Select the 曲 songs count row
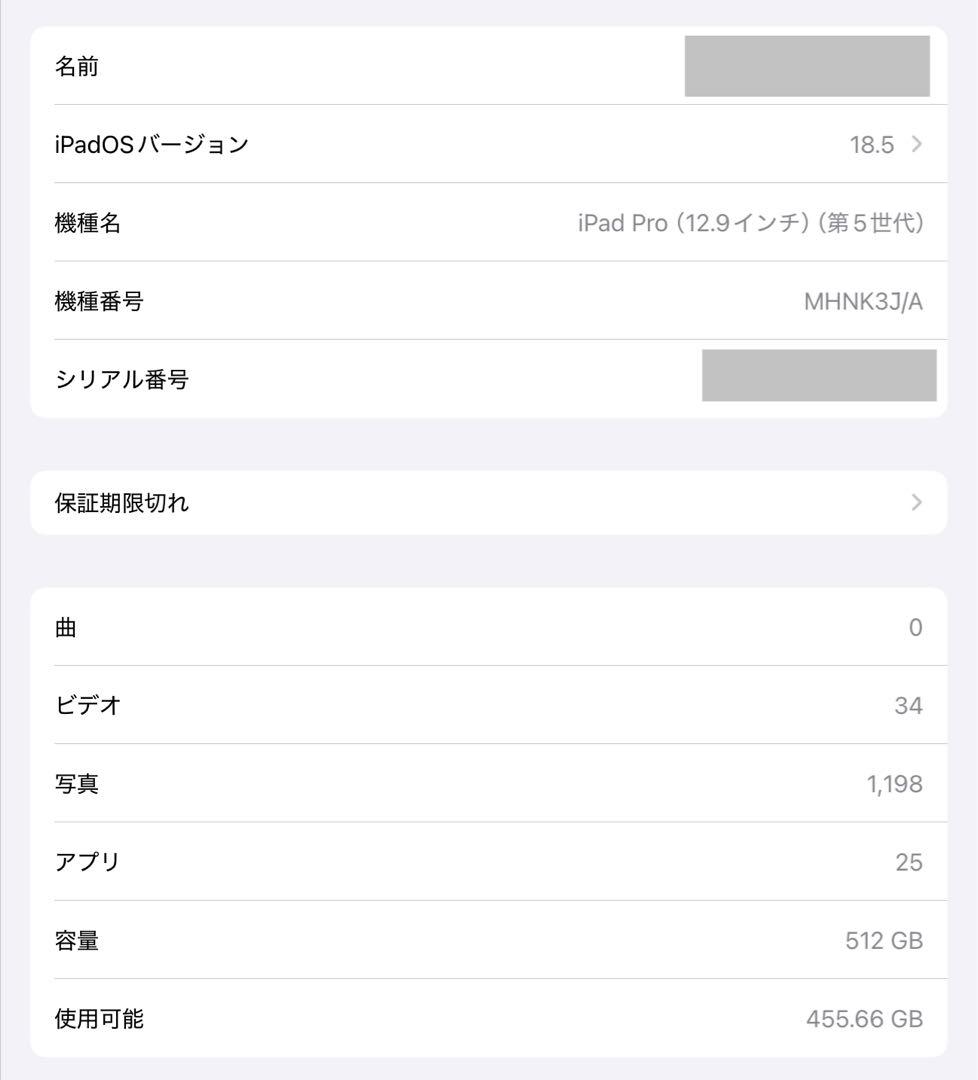This screenshot has width=978, height=1080. coord(489,627)
